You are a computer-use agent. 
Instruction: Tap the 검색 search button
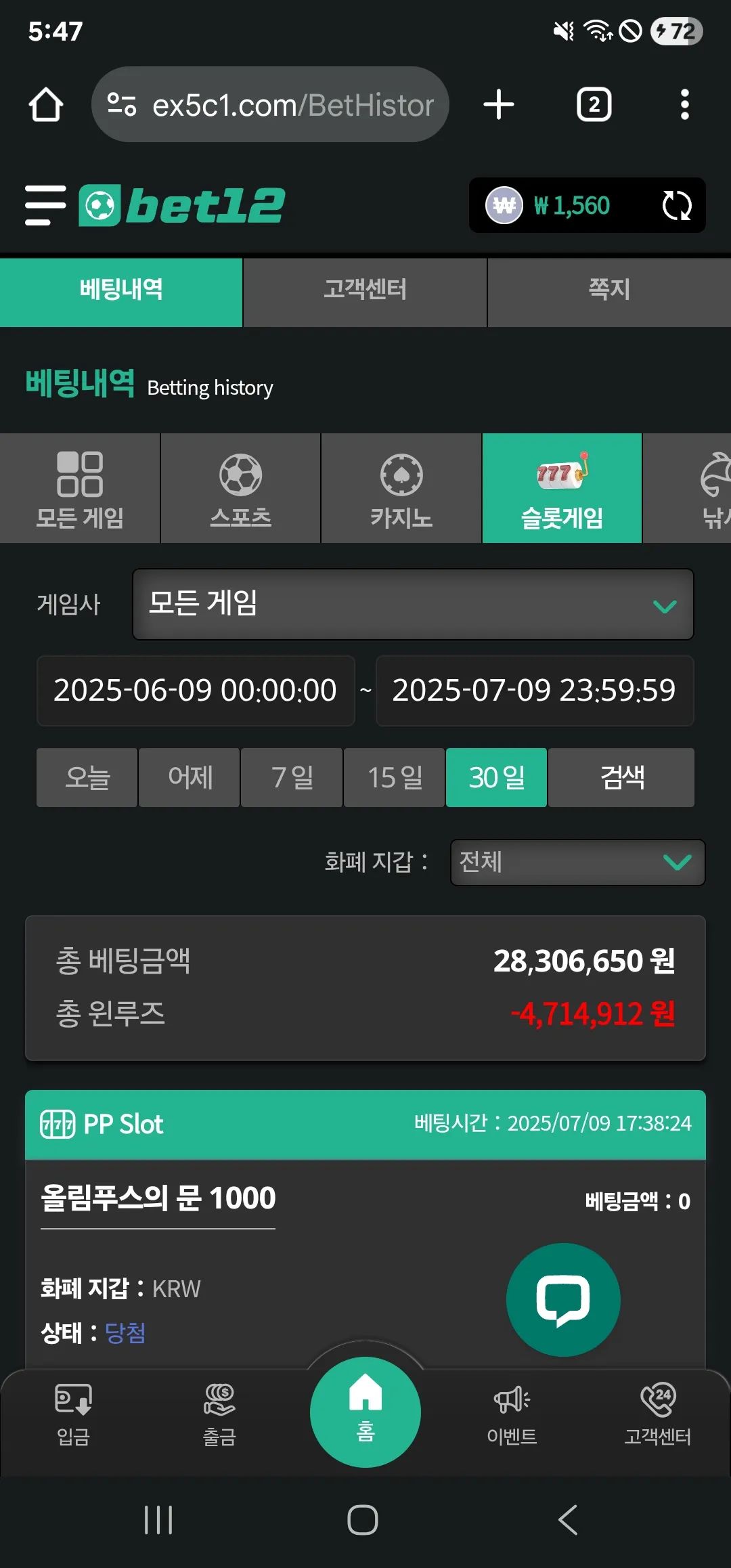tap(621, 777)
